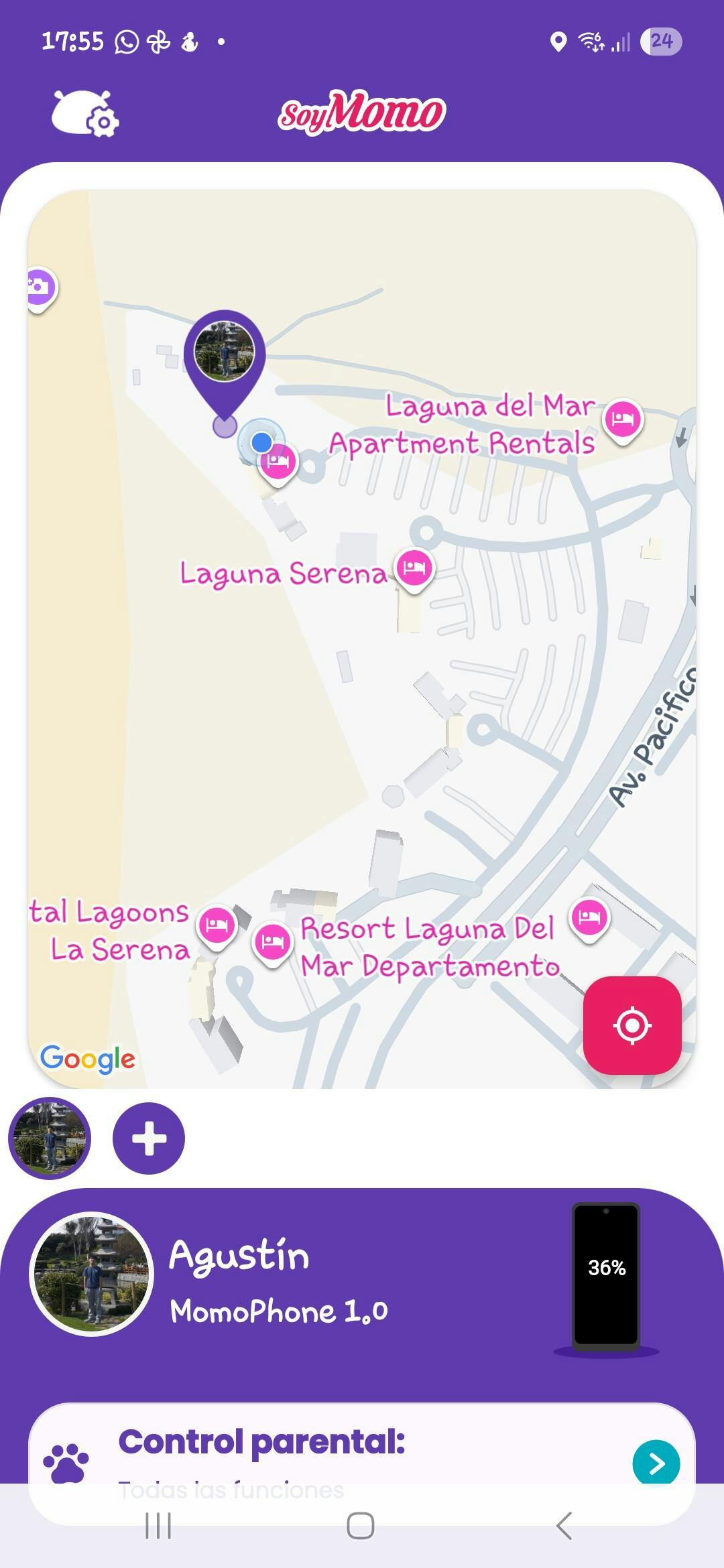Image resolution: width=724 pixels, height=1568 pixels.
Task: Open the Laguna del Mar Apartment Rentals marker
Action: 623,419
